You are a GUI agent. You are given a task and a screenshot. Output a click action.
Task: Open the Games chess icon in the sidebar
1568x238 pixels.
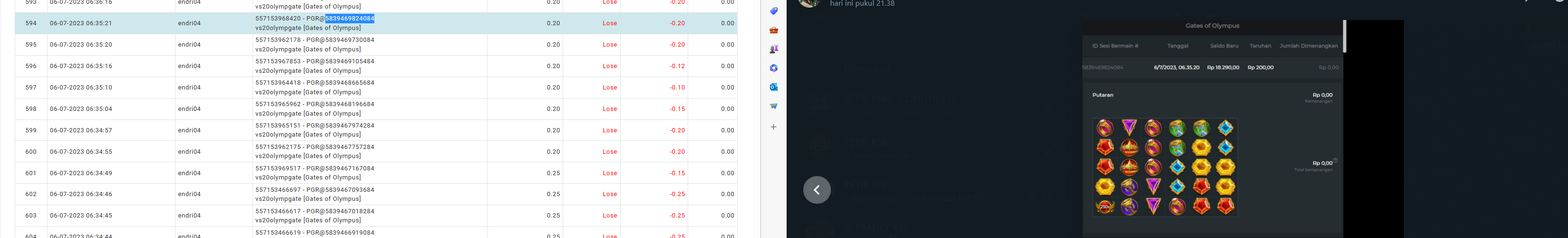773,49
